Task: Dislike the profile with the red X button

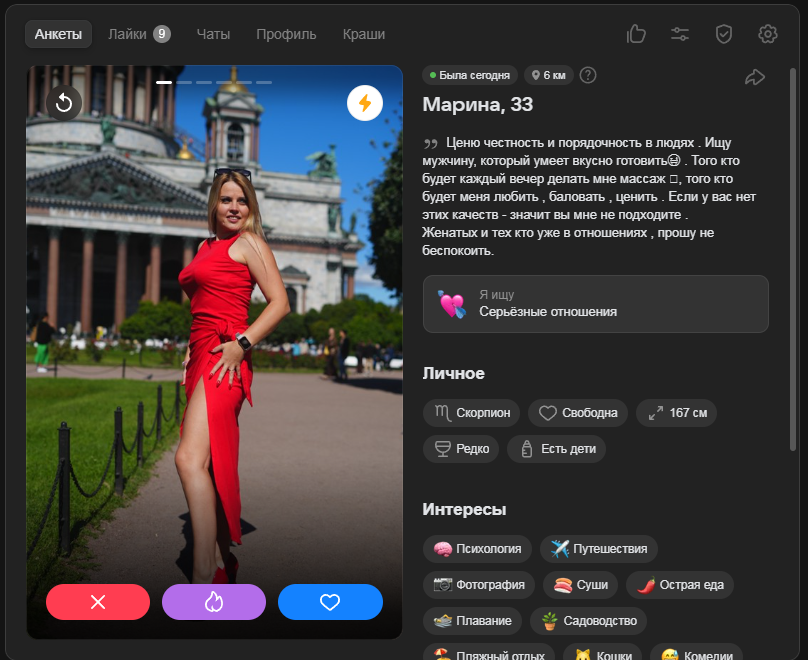Action: coord(98,602)
